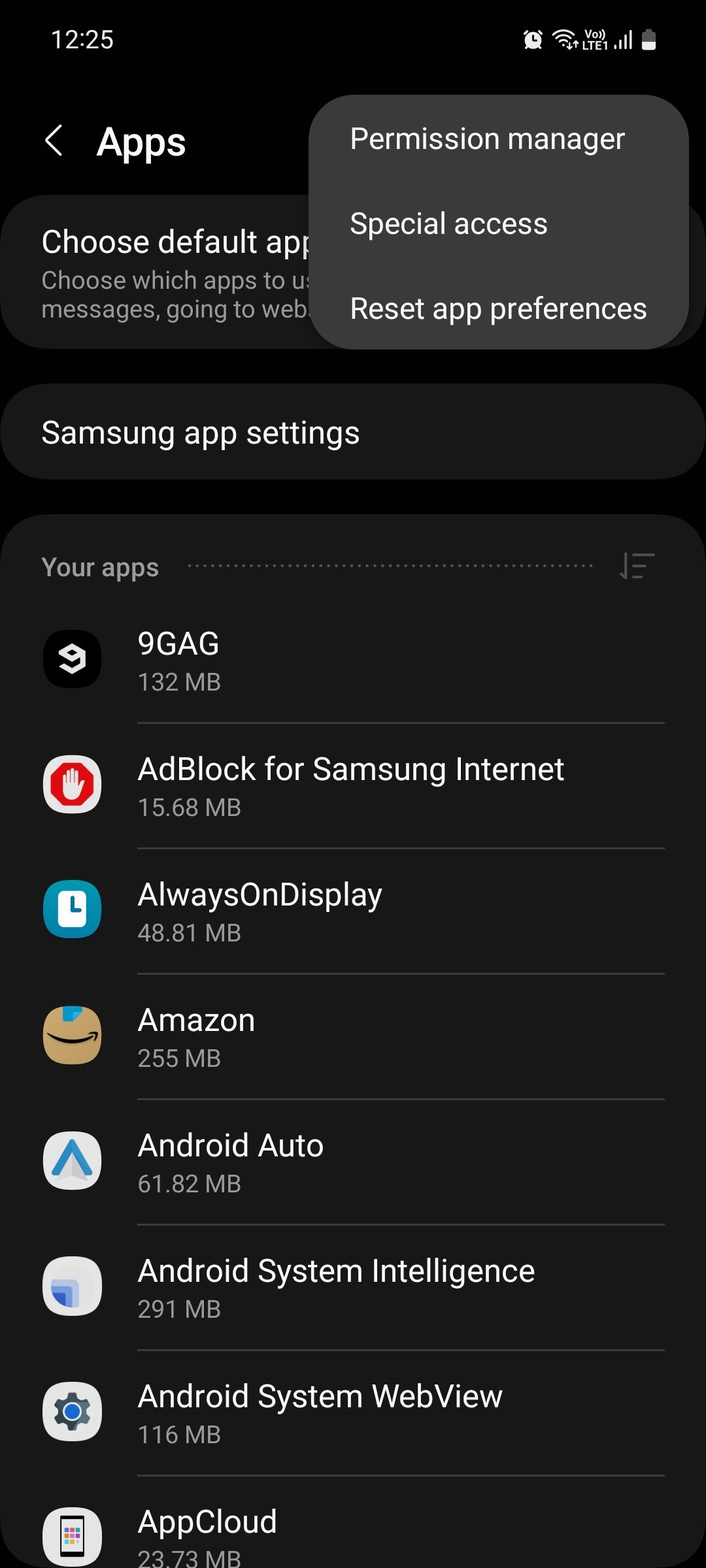Select Special access in the popup
This screenshot has height=1568, width=706.
pyautogui.click(x=448, y=224)
